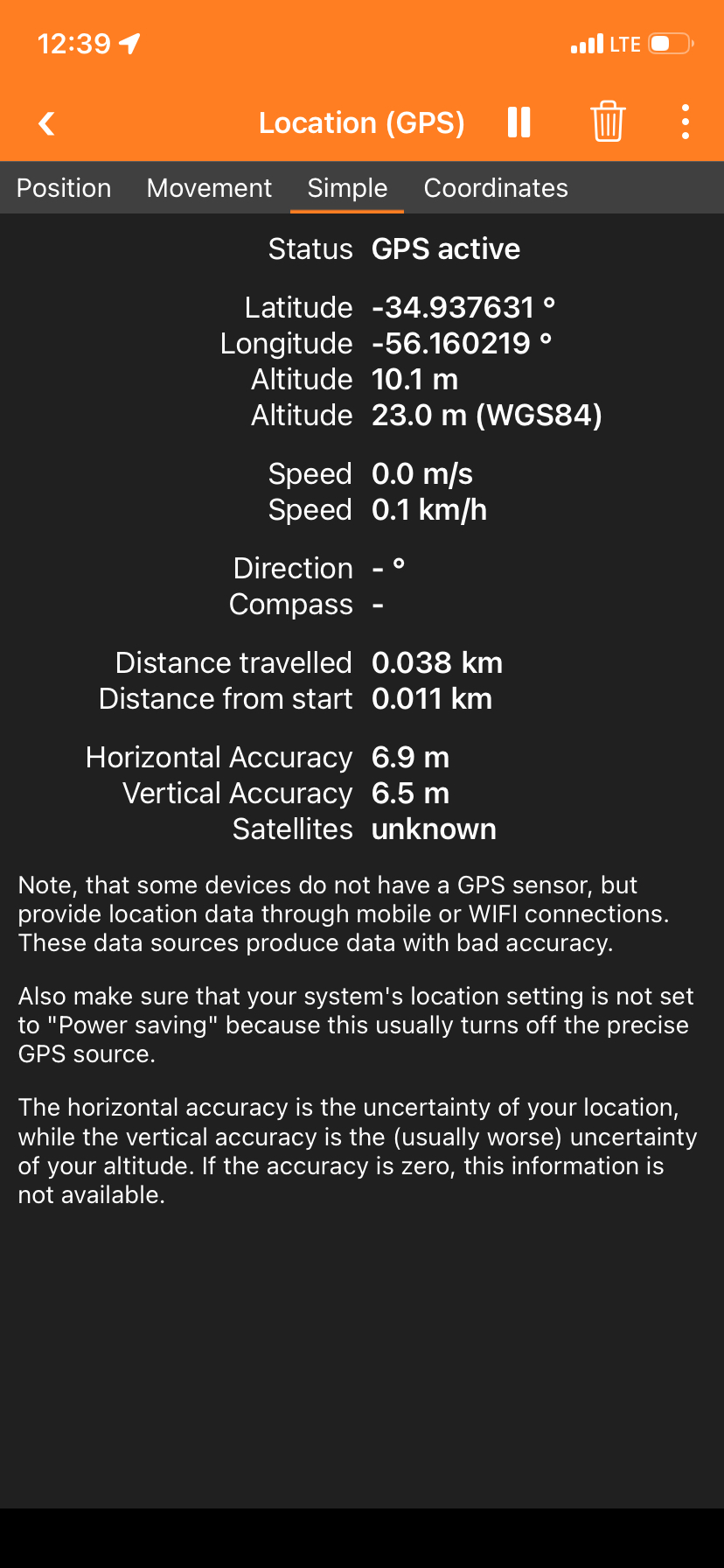Image resolution: width=724 pixels, height=1568 pixels.
Task: Switch to the Position tab
Action: click(64, 188)
